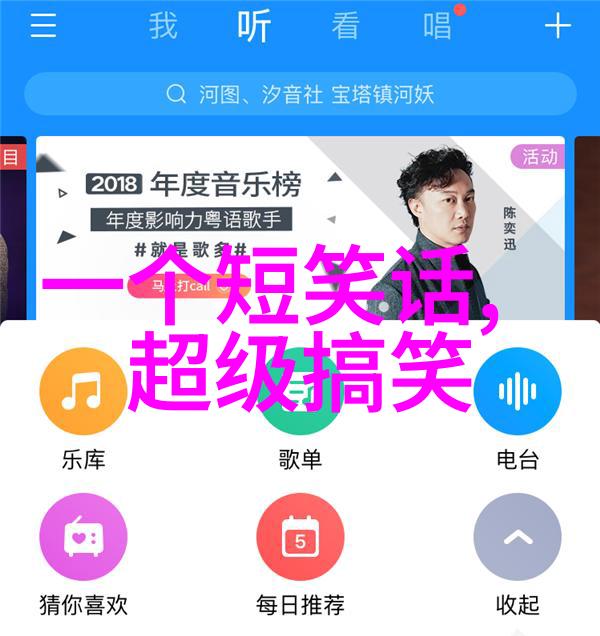600x636 pixels.
Task: Tap the plus icon
Action: coord(557,27)
